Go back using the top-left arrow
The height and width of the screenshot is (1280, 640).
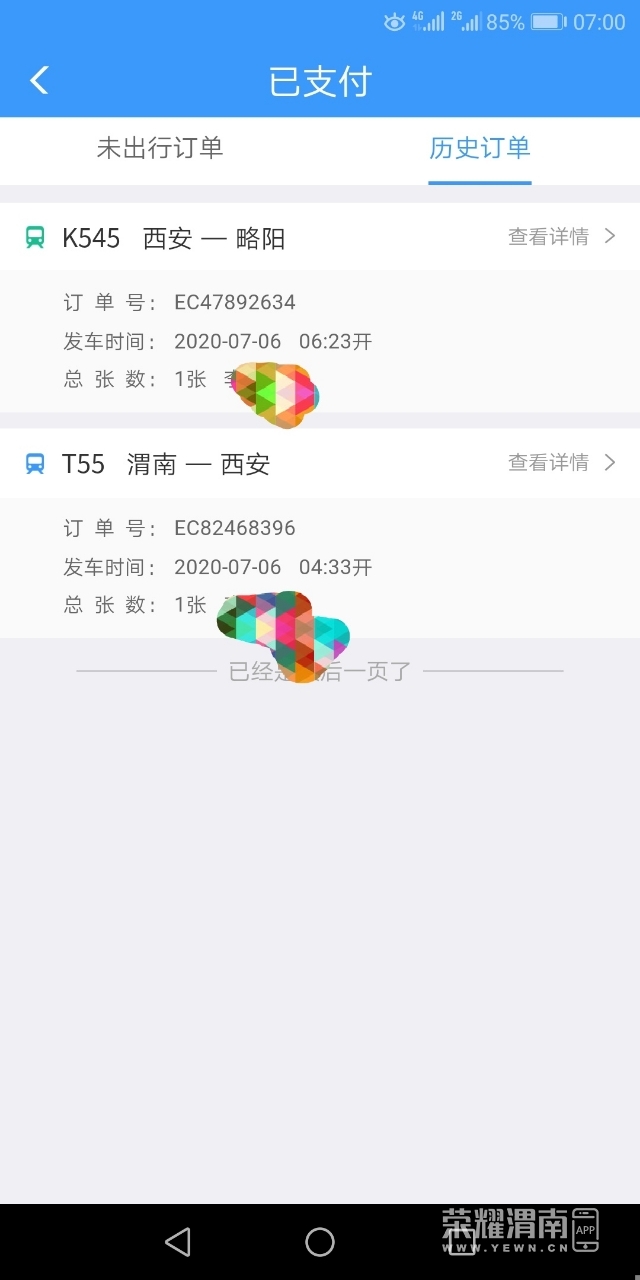(39, 80)
